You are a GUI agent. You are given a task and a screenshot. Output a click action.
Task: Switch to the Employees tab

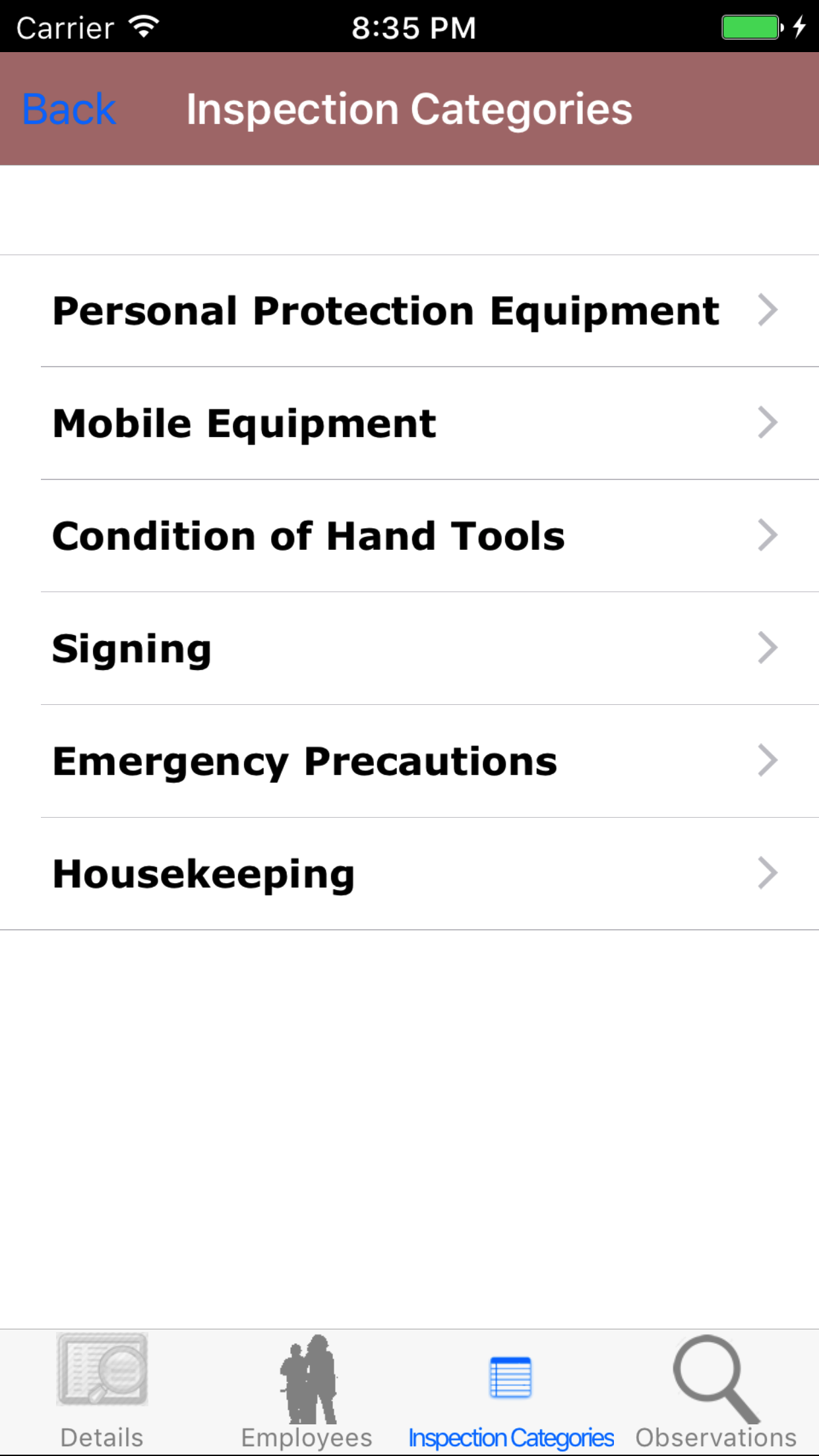[x=307, y=1391]
